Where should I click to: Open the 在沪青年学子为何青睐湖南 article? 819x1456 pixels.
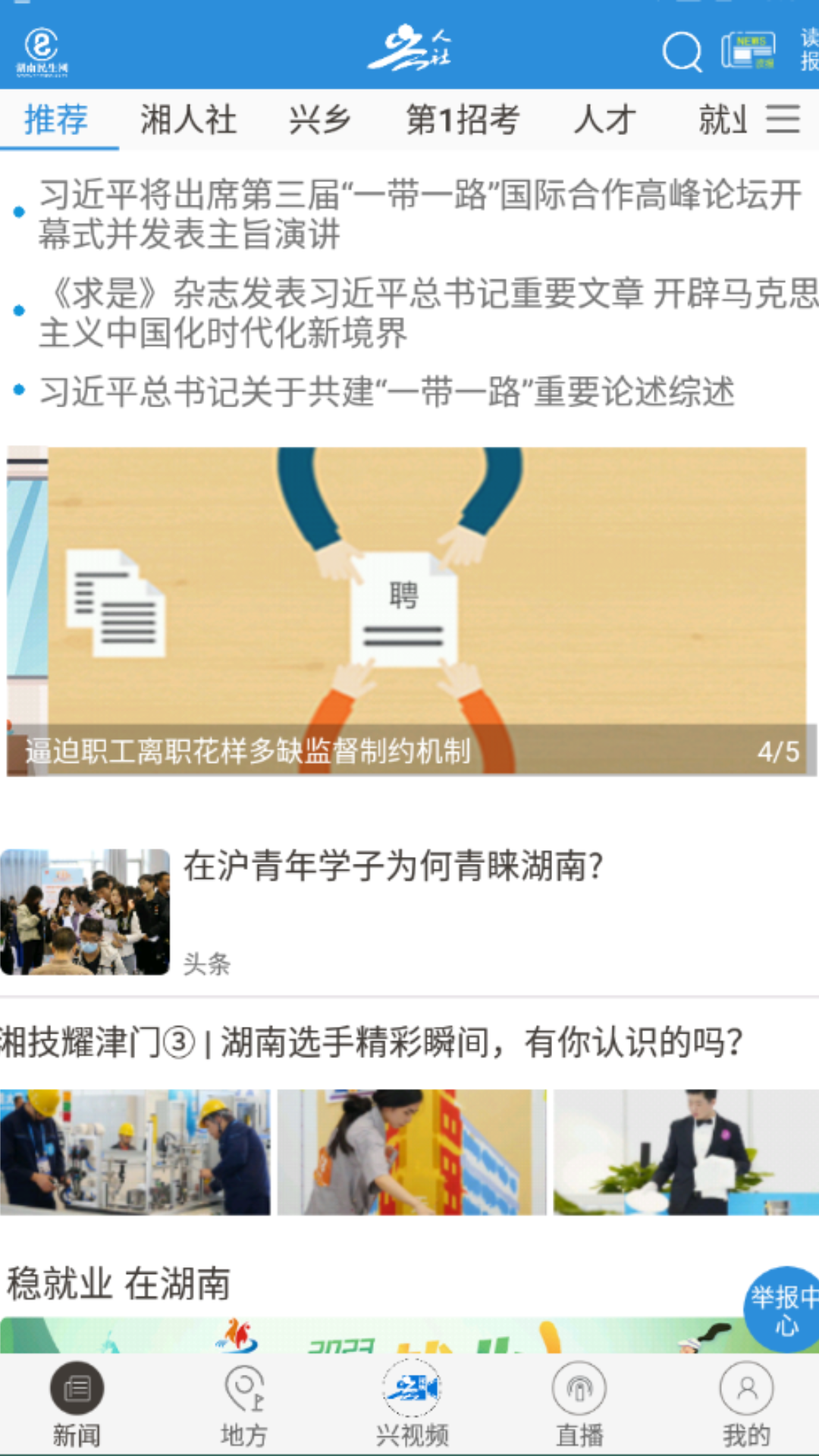[x=393, y=866]
